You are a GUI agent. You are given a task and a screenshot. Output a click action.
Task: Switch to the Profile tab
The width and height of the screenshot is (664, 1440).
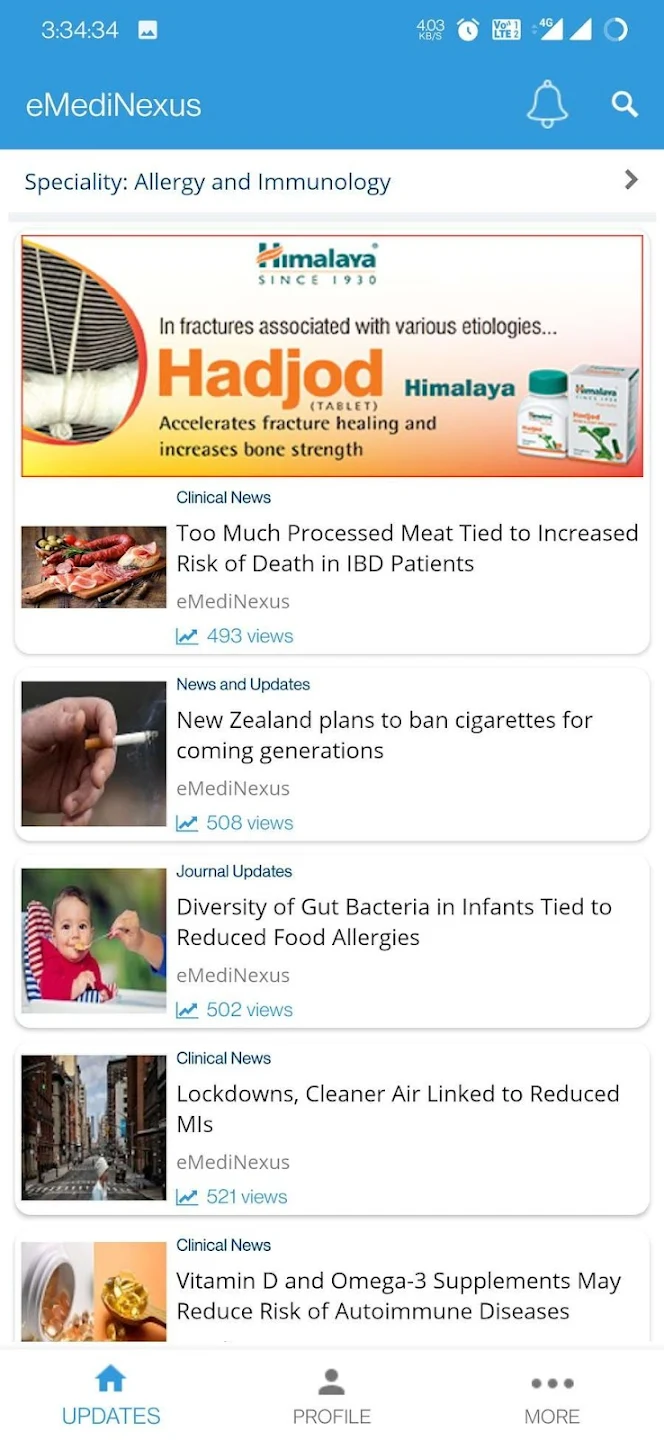[x=331, y=1397]
